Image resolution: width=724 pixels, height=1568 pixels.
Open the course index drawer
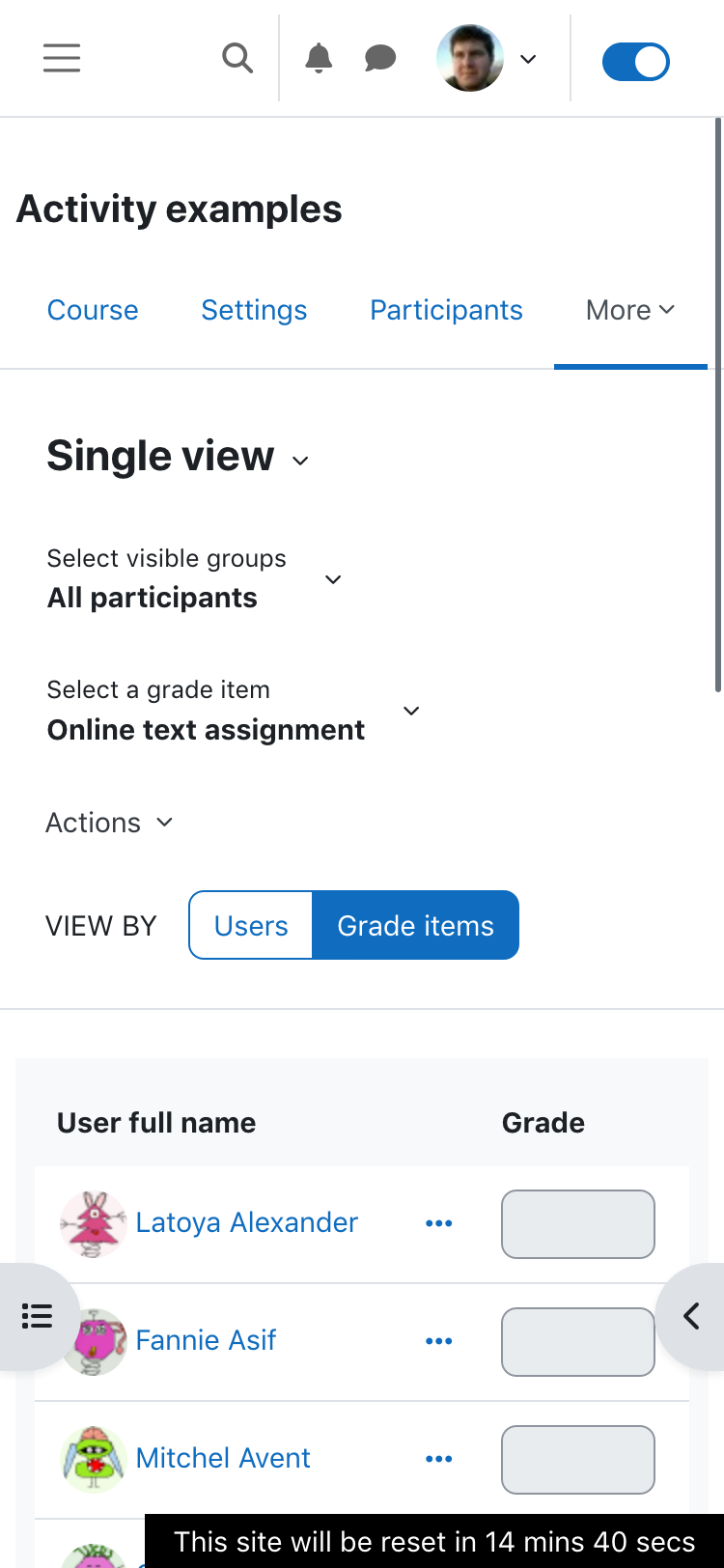pyautogui.click(x=37, y=1316)
